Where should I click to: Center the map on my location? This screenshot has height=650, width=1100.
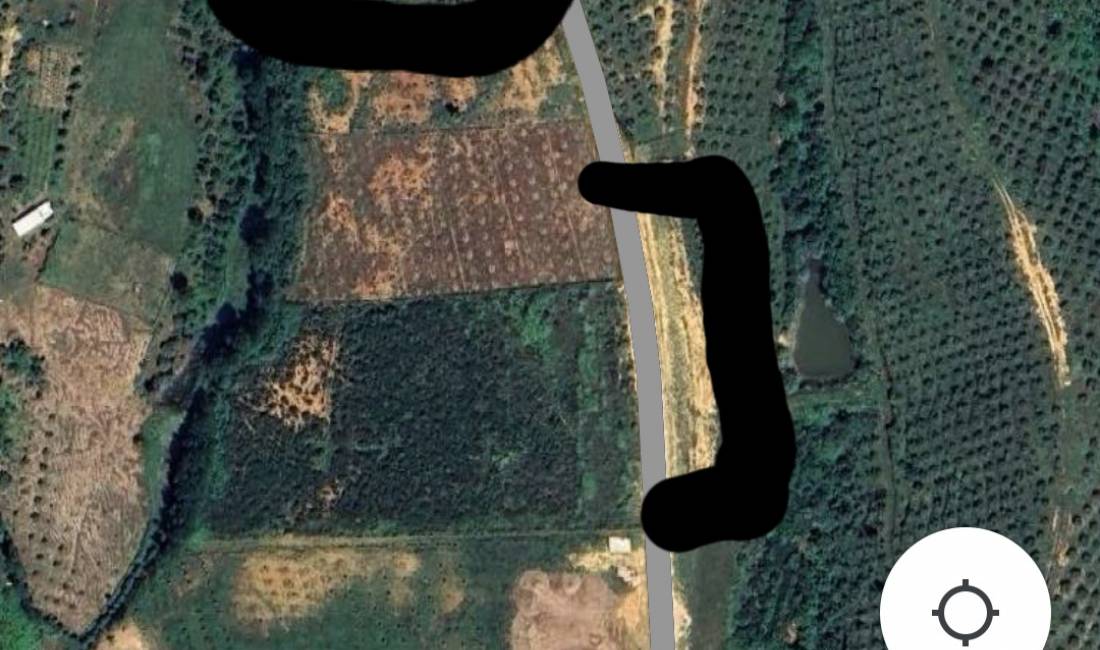(965, 609)
